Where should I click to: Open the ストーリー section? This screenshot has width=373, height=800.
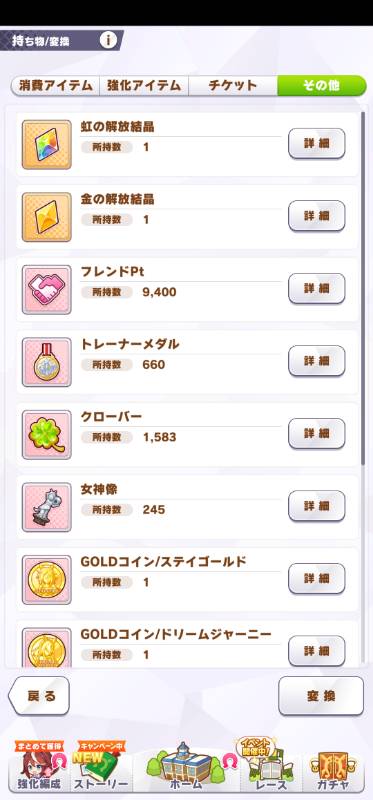101,766
